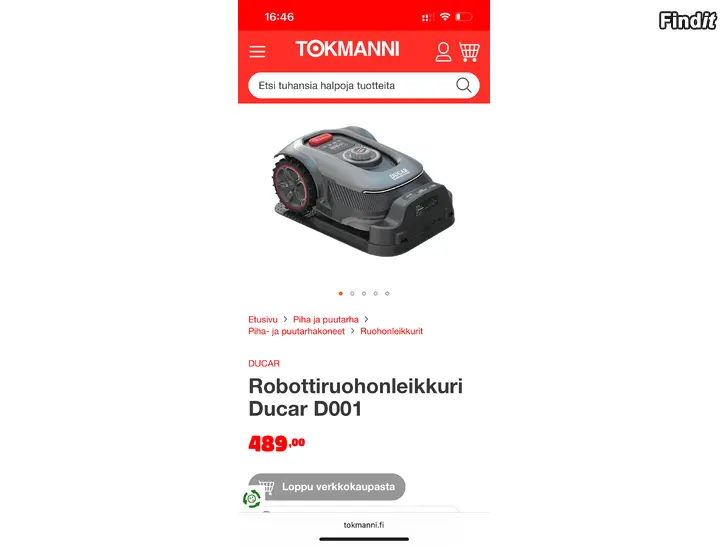Image resolution: width=728 pixels, height=546 pixels.
Task: Open the robot mower product image
Action: click(363, 190)
